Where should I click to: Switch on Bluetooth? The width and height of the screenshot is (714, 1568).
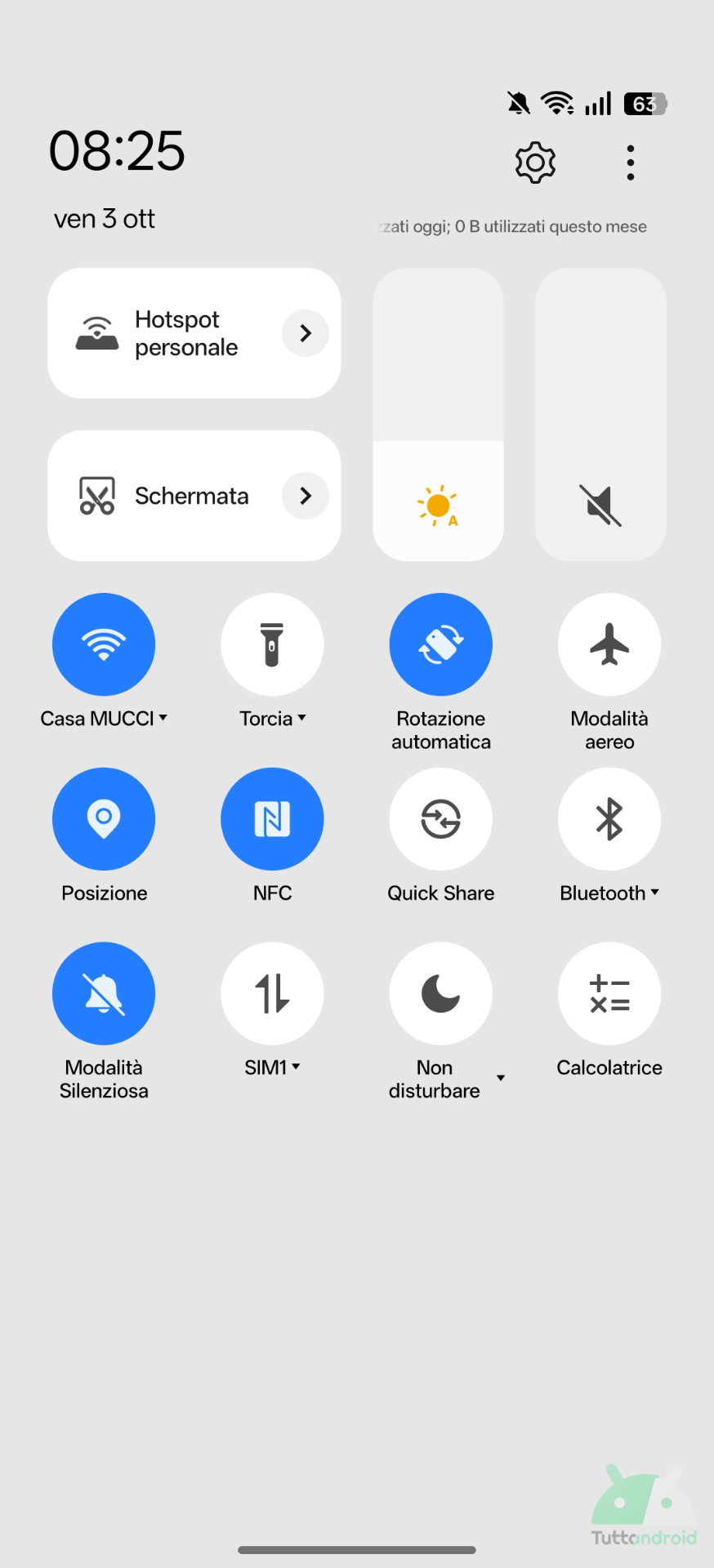click(x=609, y=819)
